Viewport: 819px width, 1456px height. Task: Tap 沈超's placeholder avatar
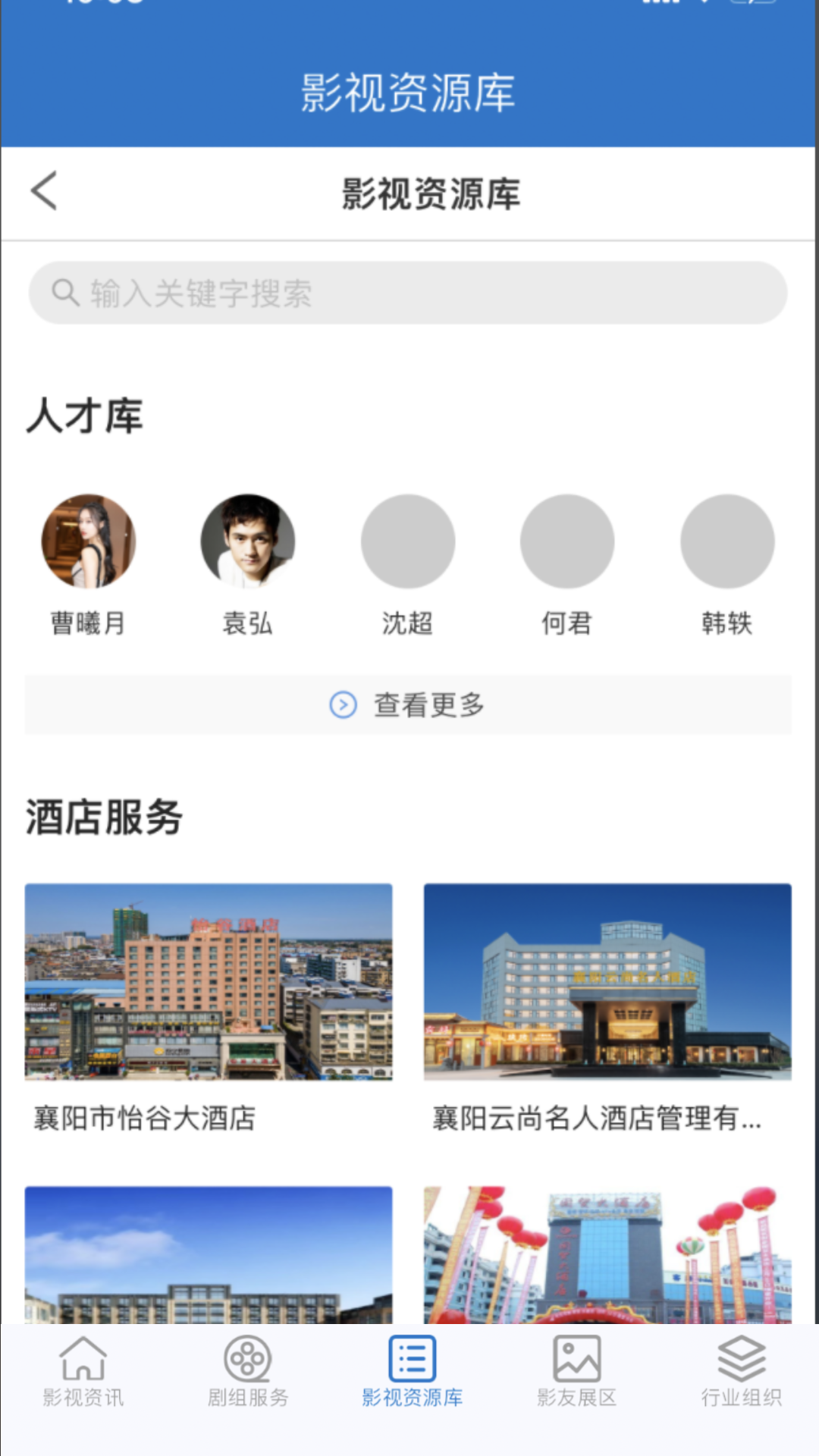[x=407, y=541]
